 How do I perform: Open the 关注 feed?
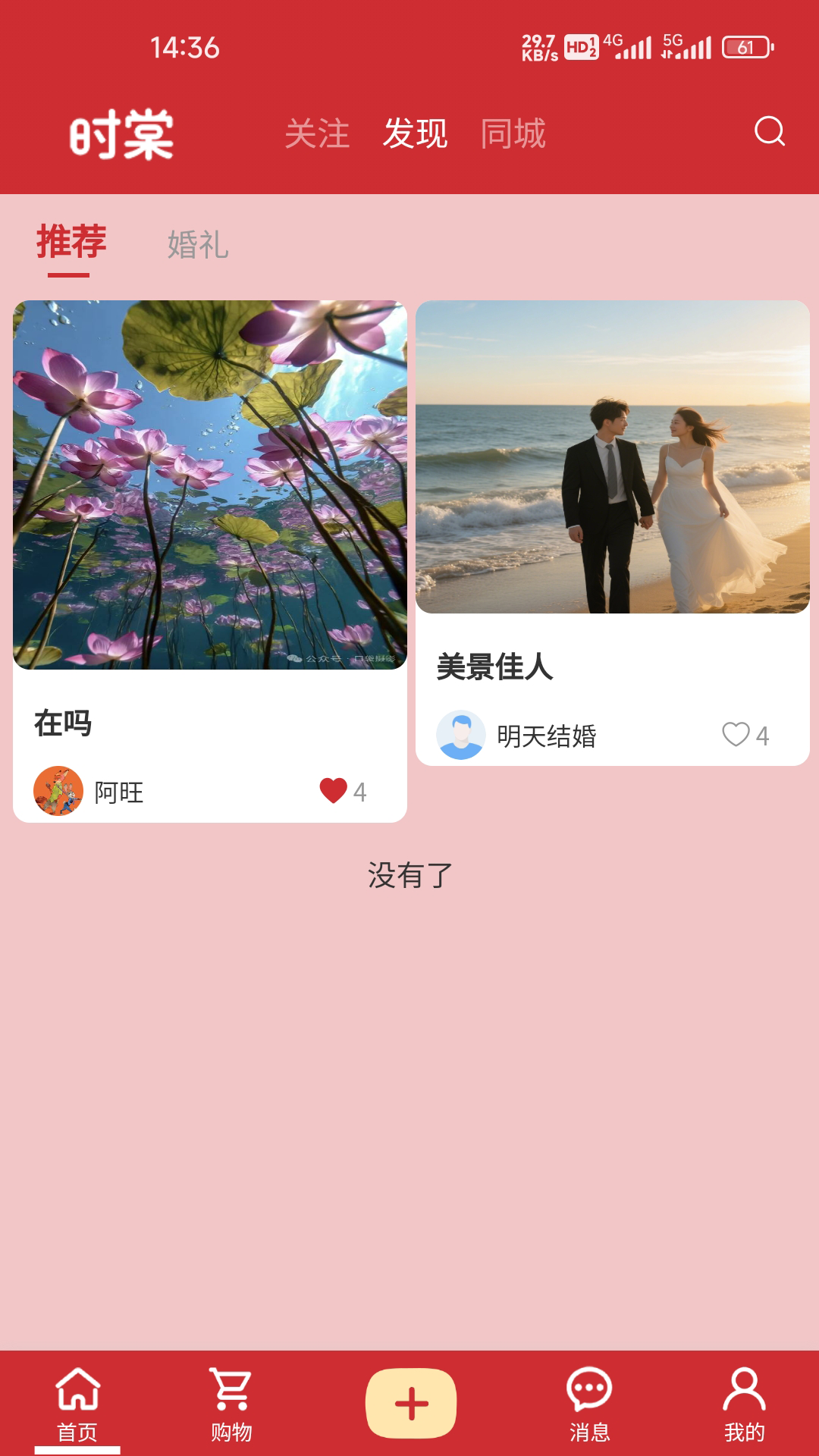point(317,133)
